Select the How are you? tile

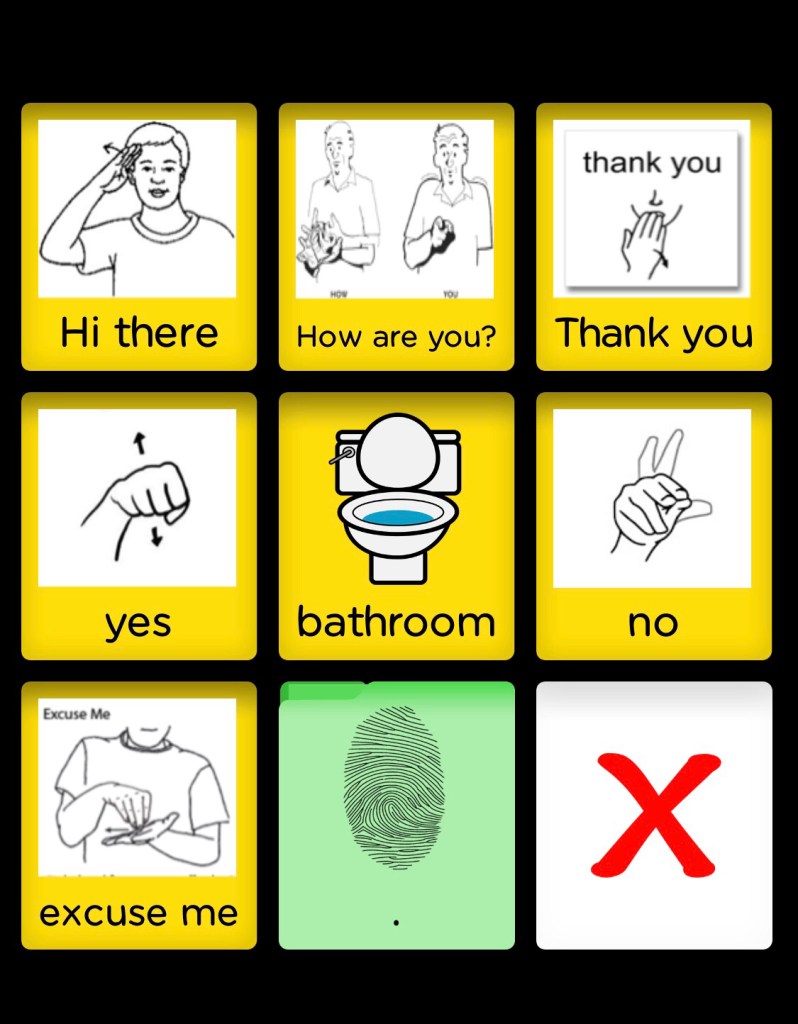(396, 237)
